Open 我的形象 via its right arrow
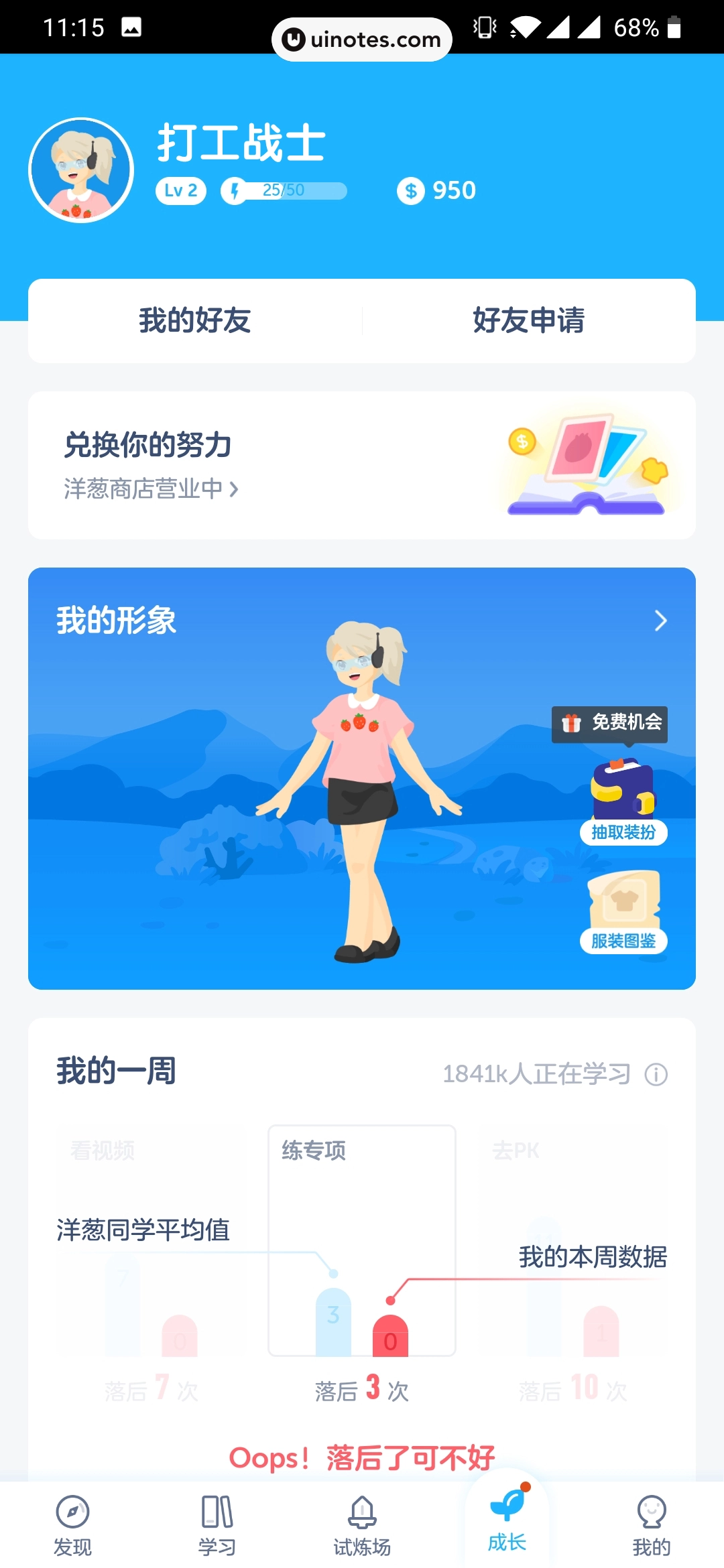Image resolution: width=724 pixels, height=1568 pixels. coord(662,620)
